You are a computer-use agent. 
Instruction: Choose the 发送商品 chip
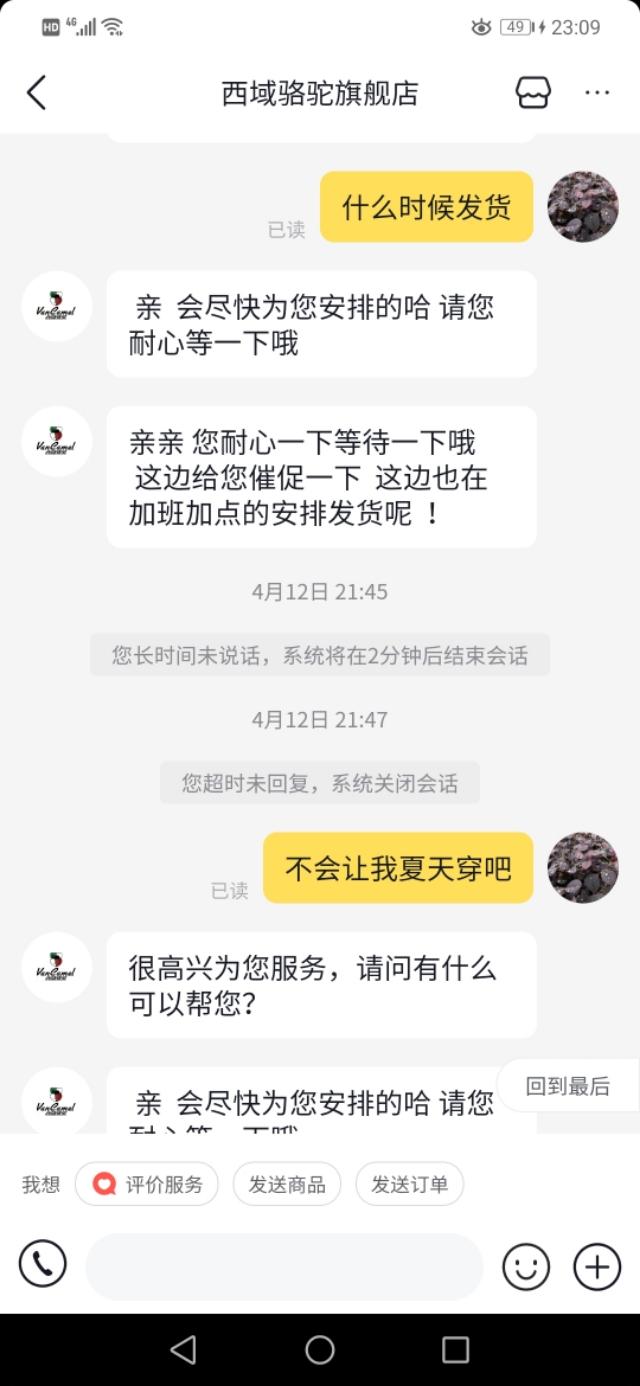[287, 1185]
